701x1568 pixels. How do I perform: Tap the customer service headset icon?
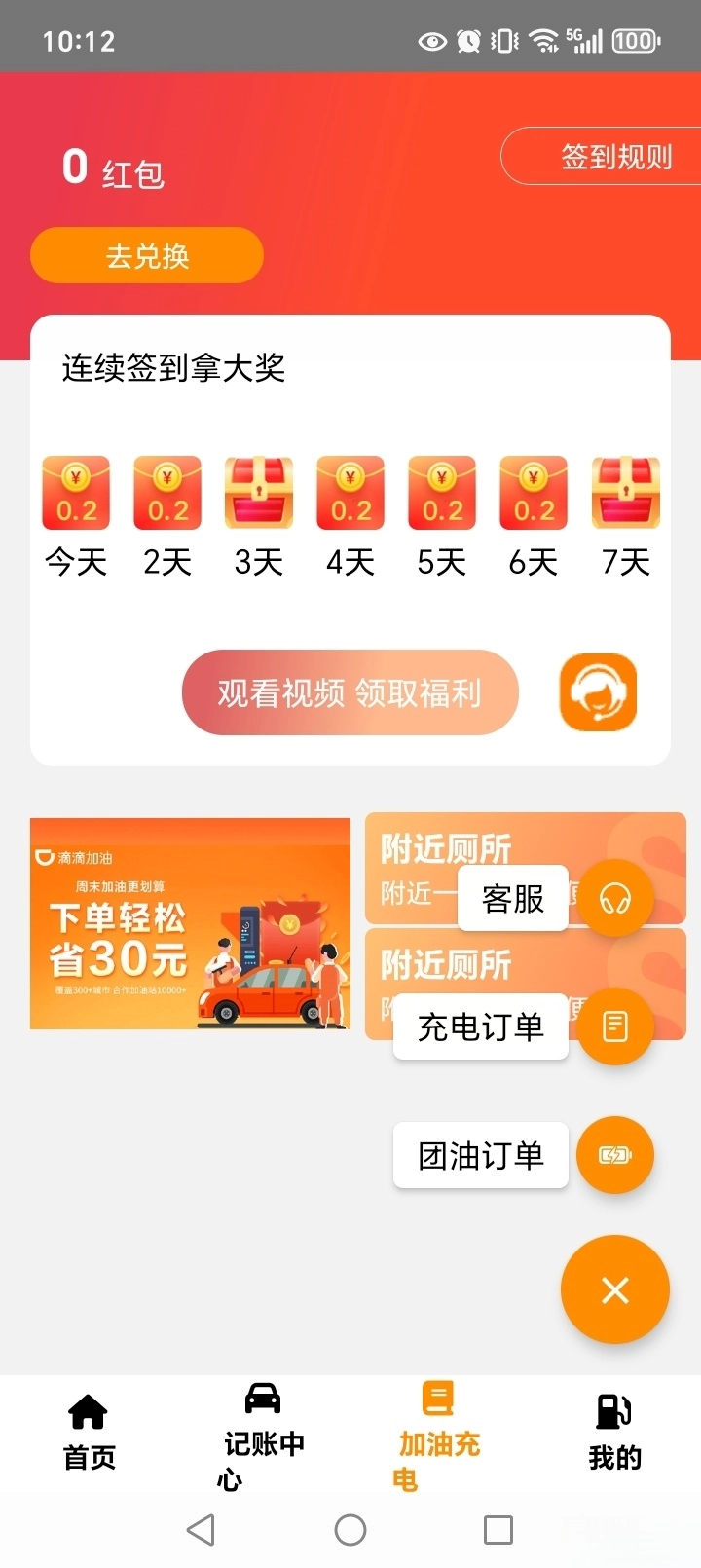[x=598, y=692]
